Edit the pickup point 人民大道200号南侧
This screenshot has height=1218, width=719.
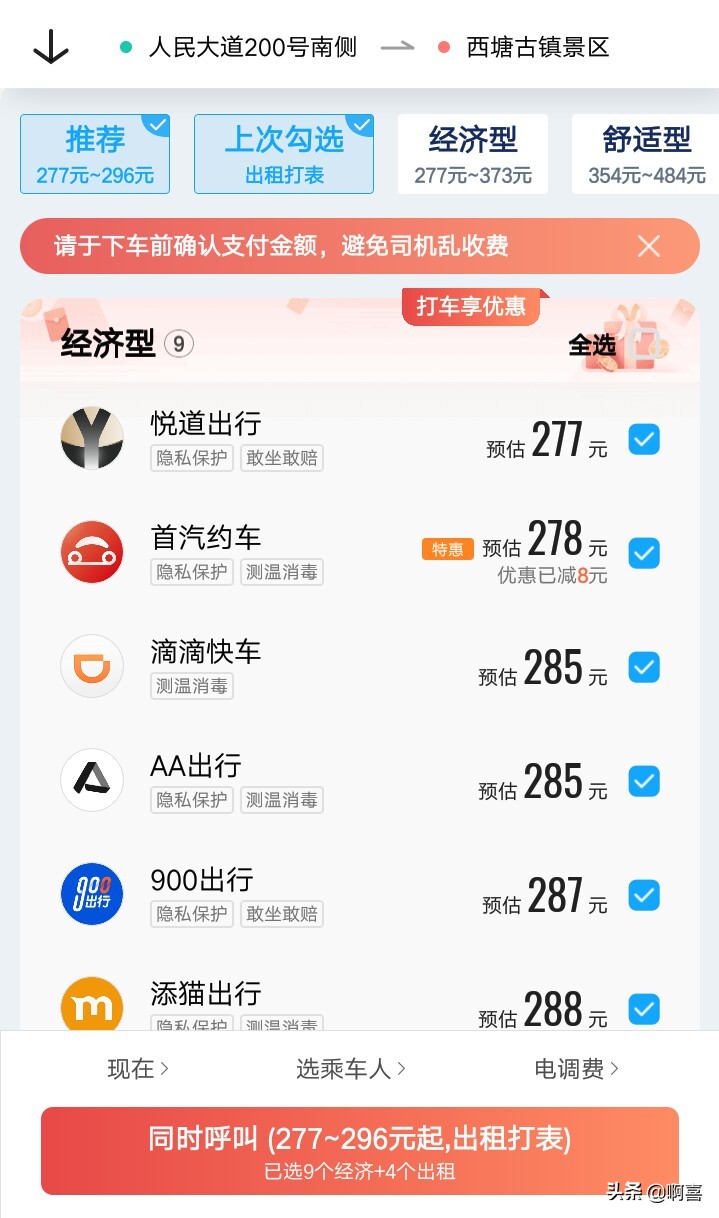tap(252, 47)
